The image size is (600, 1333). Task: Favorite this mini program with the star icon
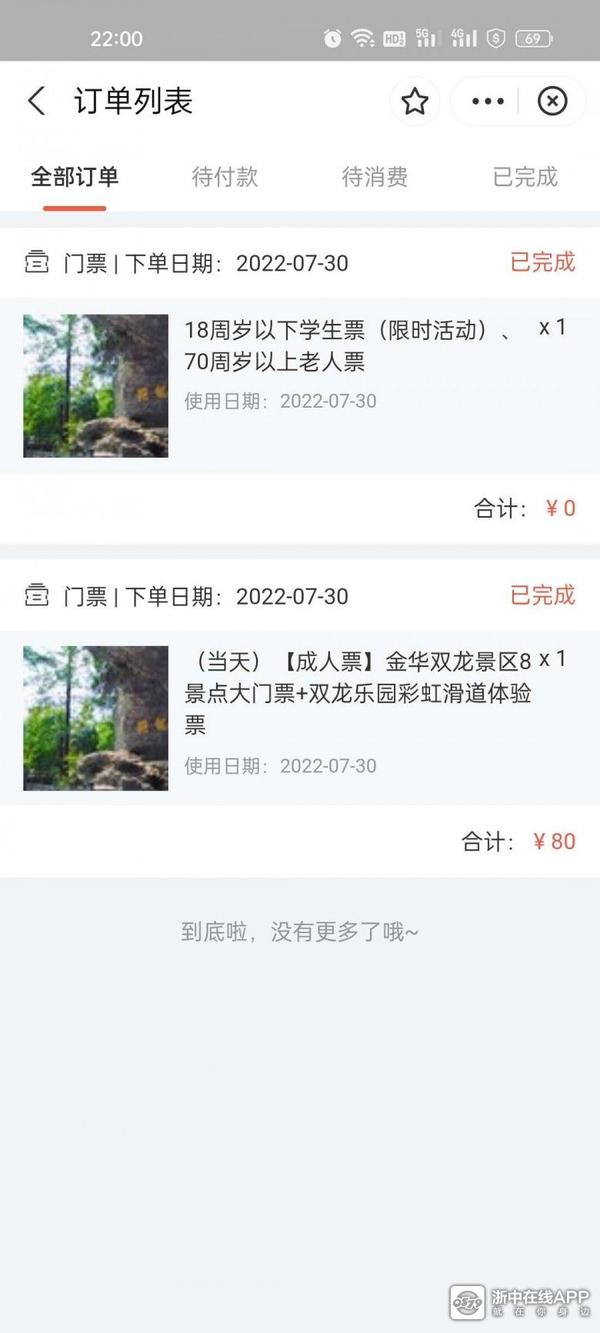pyautogui.click(x=415, y=101)
